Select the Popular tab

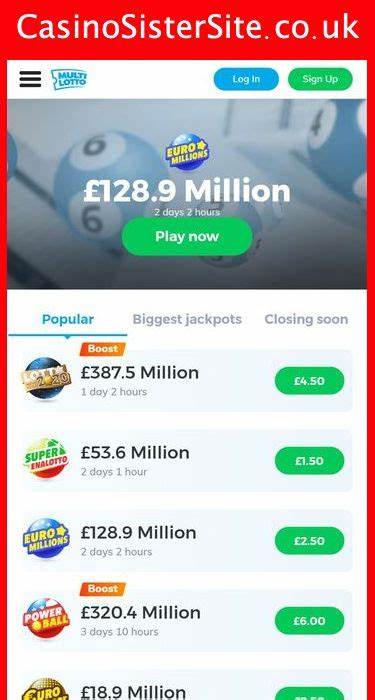coord(68,319)
